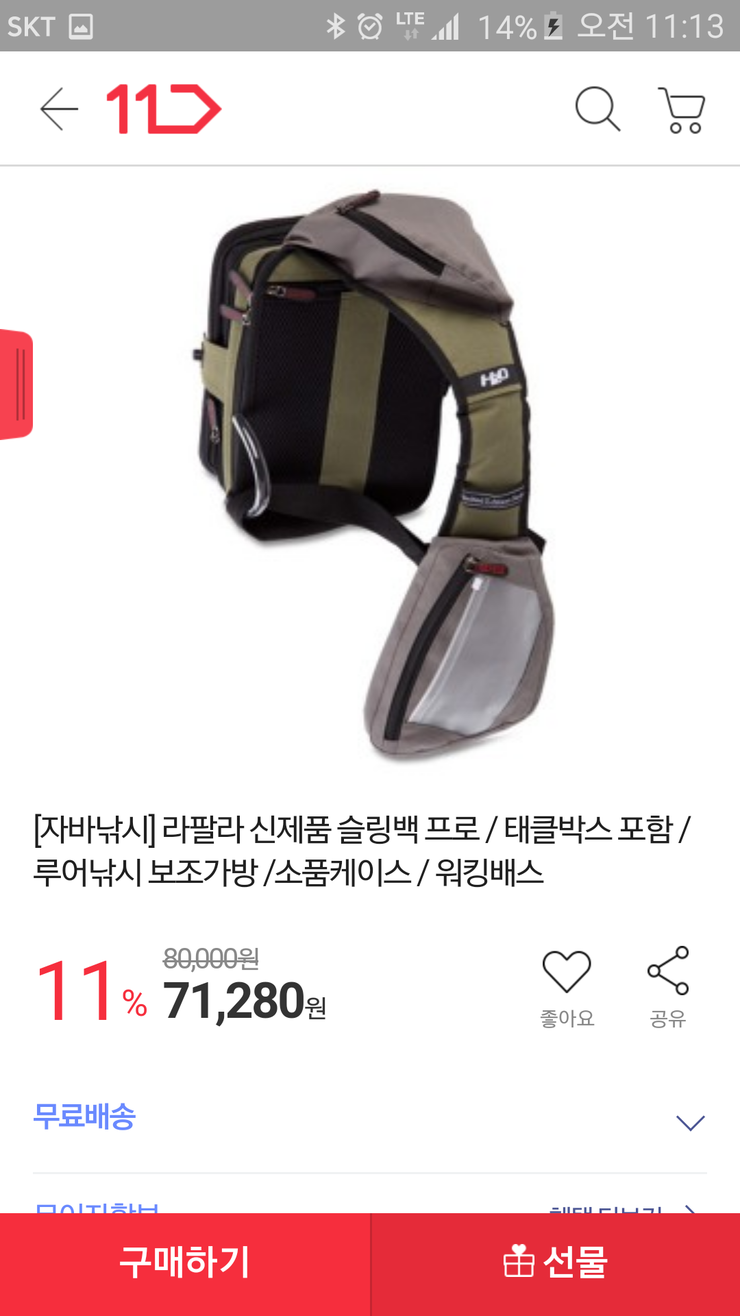Tap the red side drawer handle

pos(16,385)
